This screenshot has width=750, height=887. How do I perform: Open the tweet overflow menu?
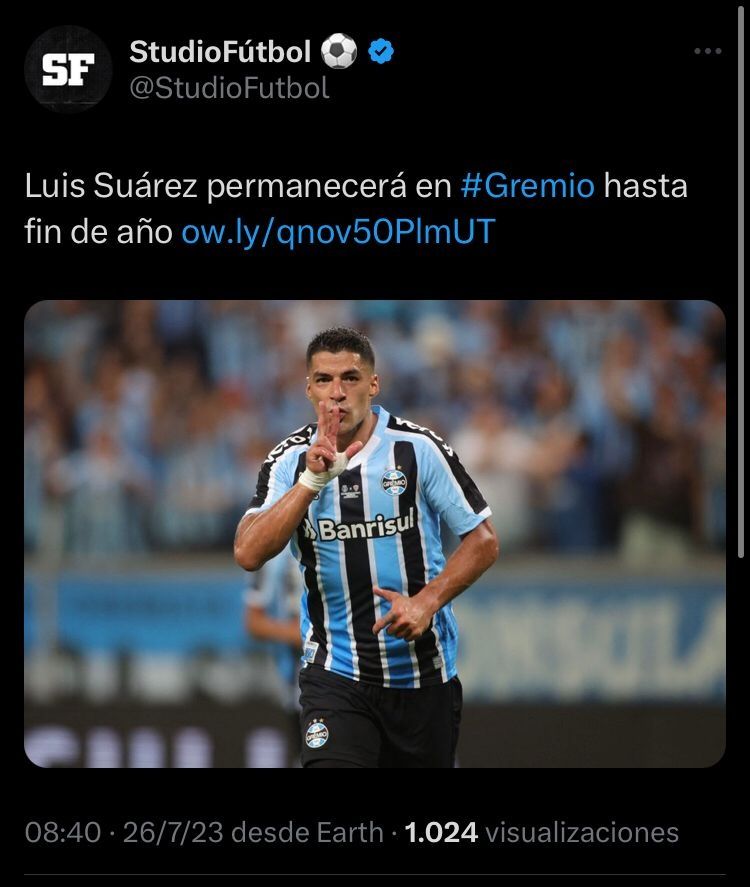[x=707, y=52]
